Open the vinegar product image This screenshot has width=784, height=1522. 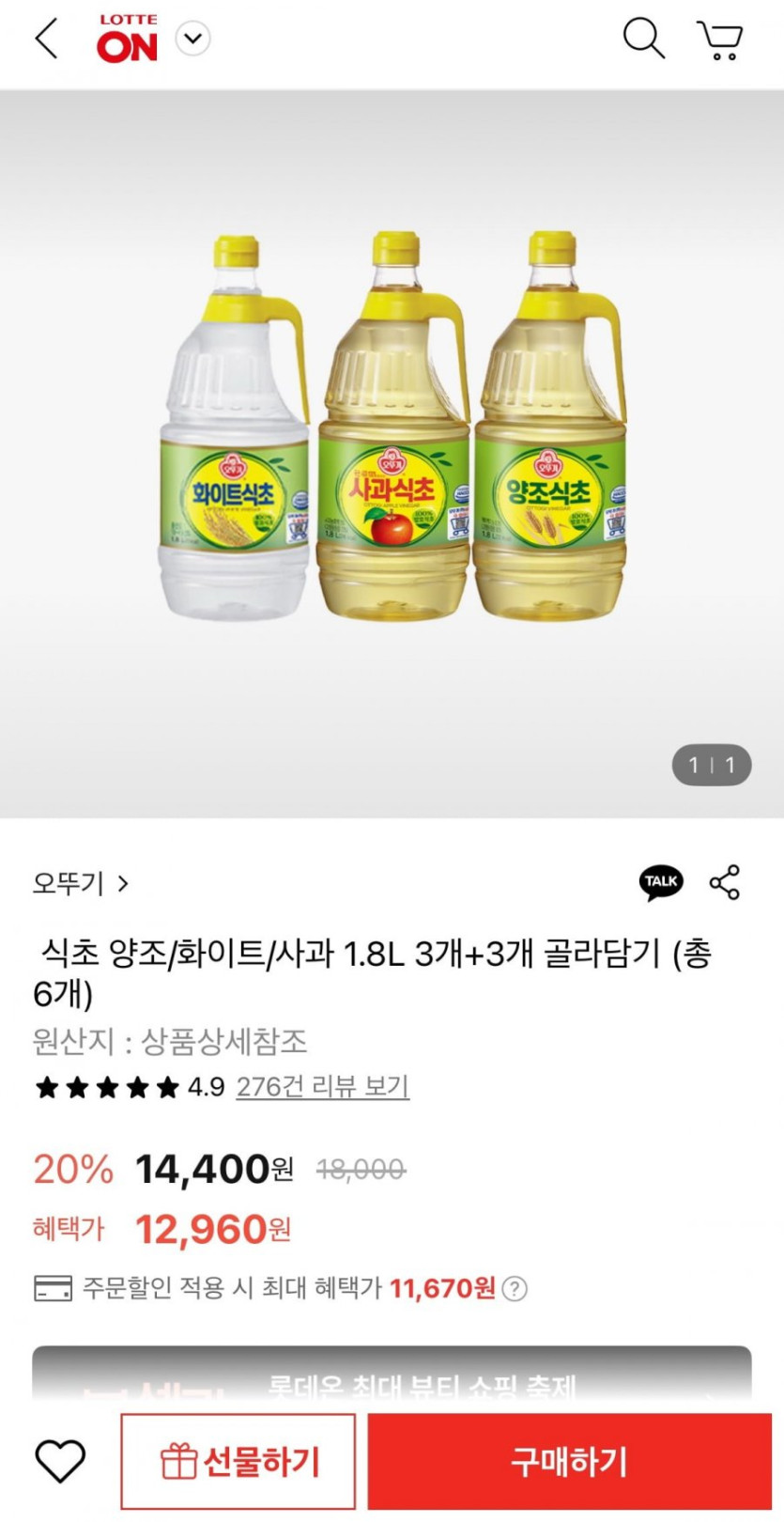point(392,427)
